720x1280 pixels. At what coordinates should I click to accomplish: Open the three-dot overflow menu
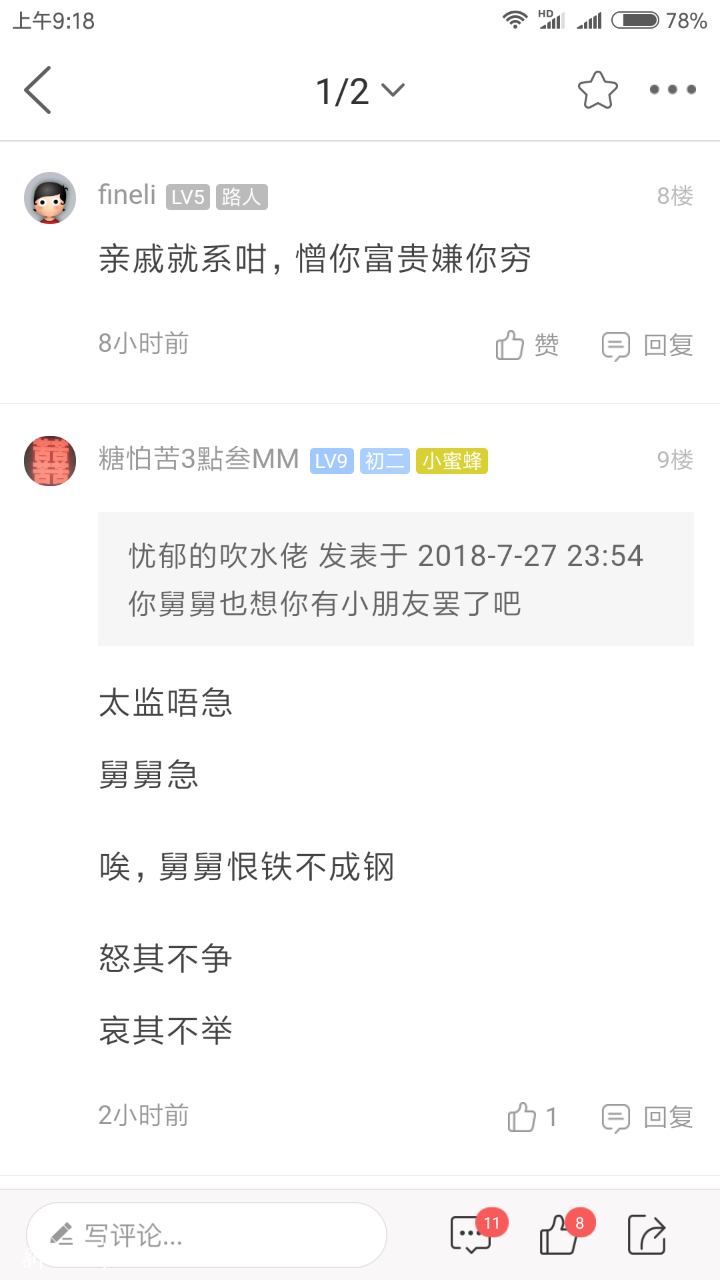point(672,91)
